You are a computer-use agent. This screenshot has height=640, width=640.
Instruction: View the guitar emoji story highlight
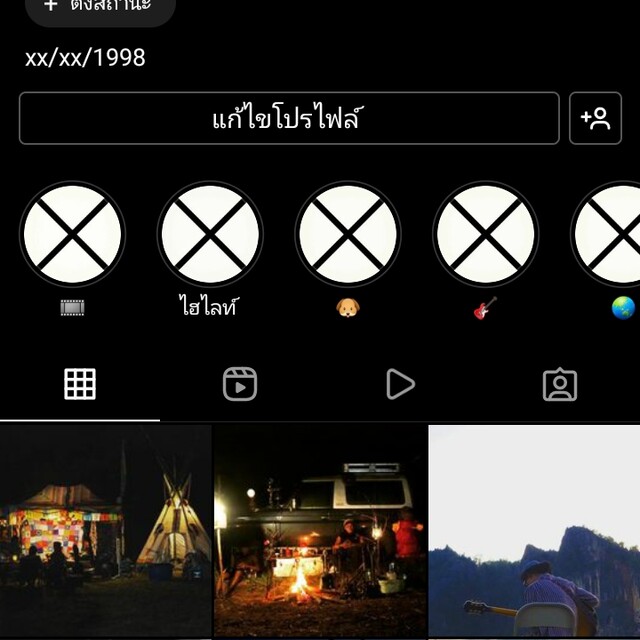[x=486, y=234]
